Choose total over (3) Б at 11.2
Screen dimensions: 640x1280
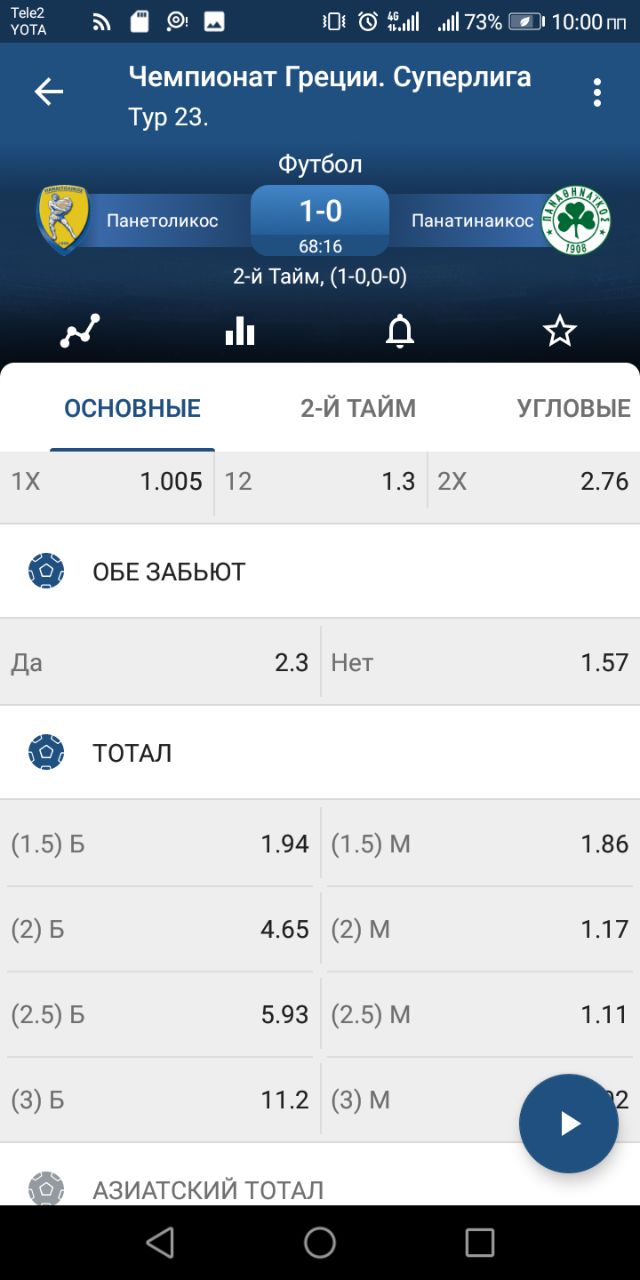(160, 1100)
